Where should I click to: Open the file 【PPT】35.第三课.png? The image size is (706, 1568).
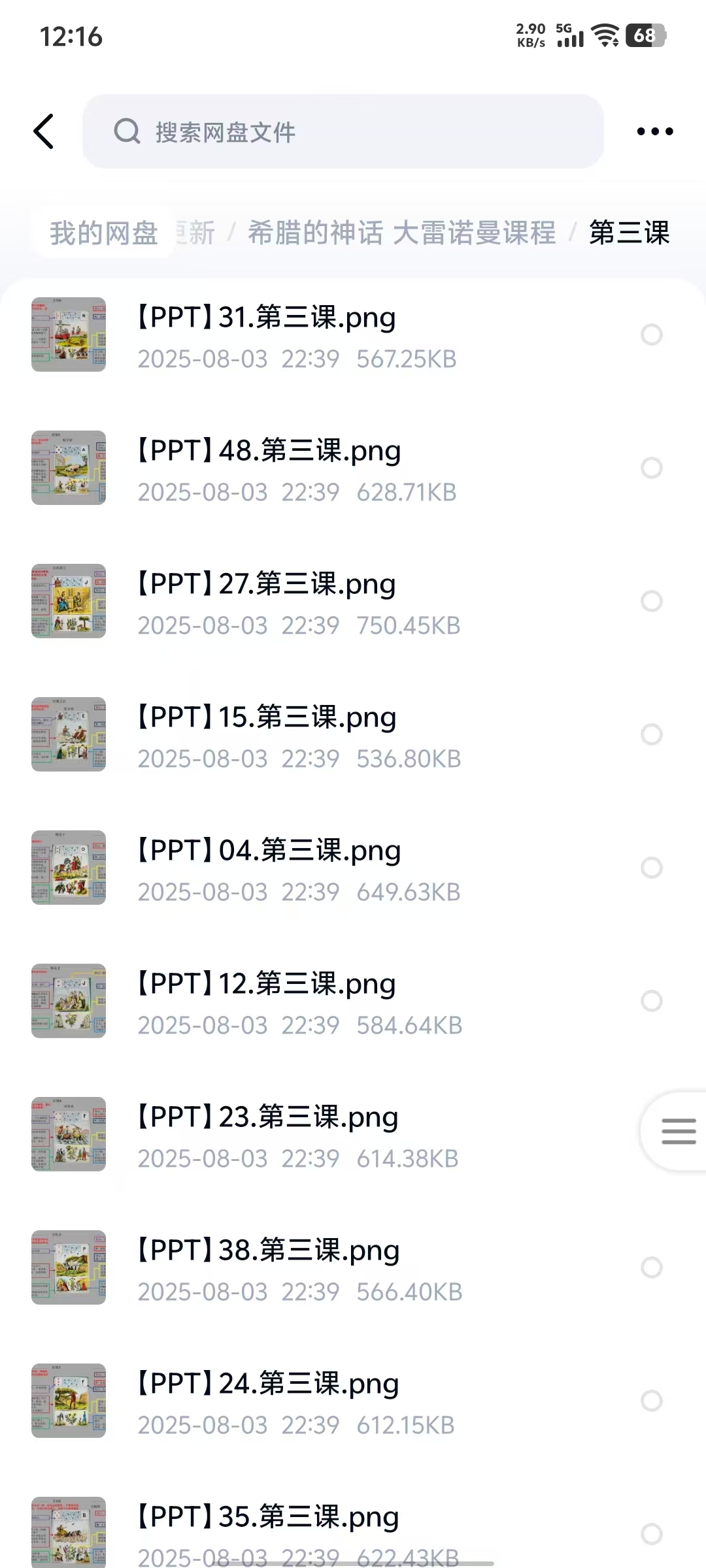pos(267,1518)
